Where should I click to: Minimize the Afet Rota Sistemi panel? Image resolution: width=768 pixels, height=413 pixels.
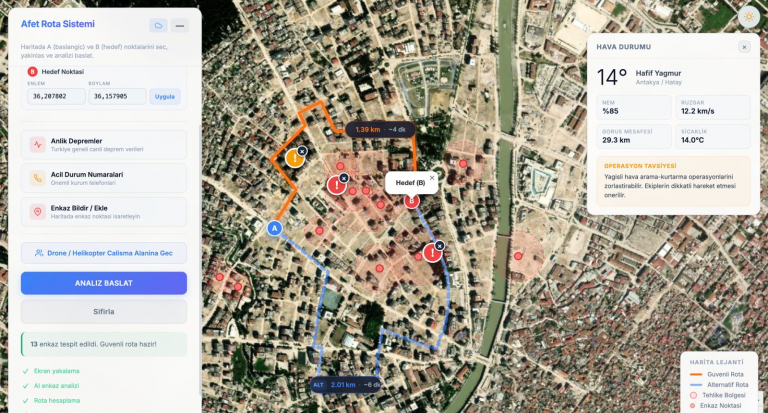pyautogui.click(x=180, y=25)
